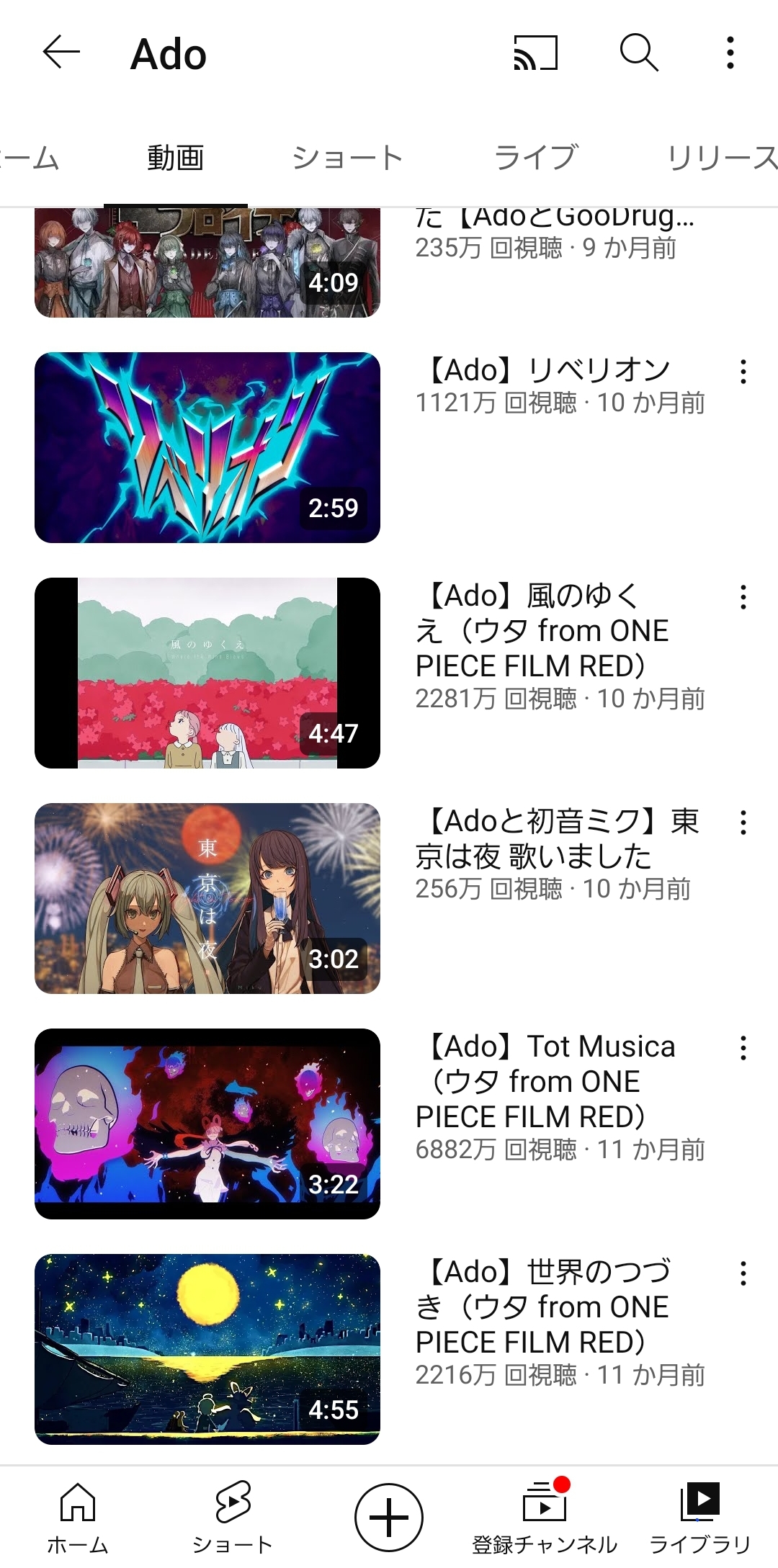Switch to the ライブ tab

536,158
